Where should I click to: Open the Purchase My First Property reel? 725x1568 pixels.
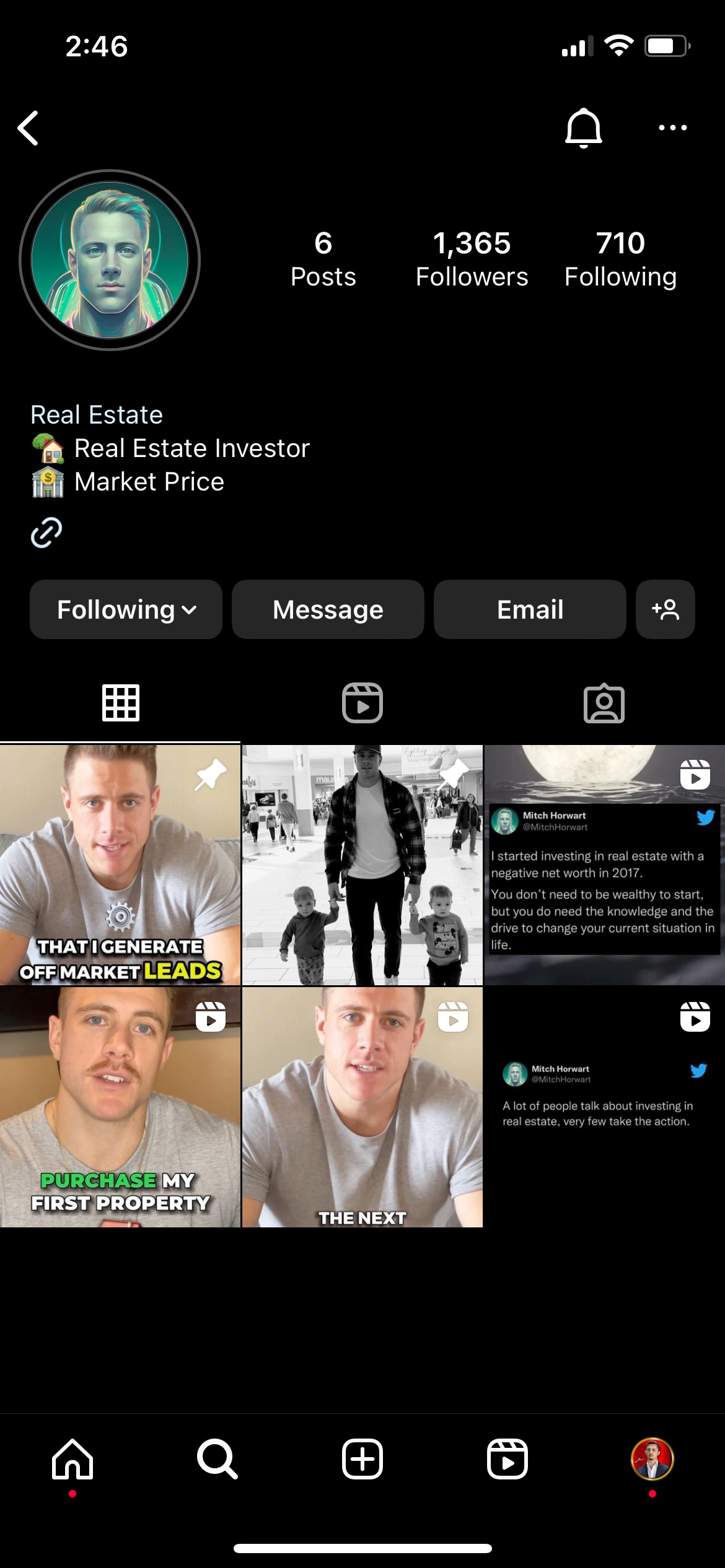[120, 1107]
